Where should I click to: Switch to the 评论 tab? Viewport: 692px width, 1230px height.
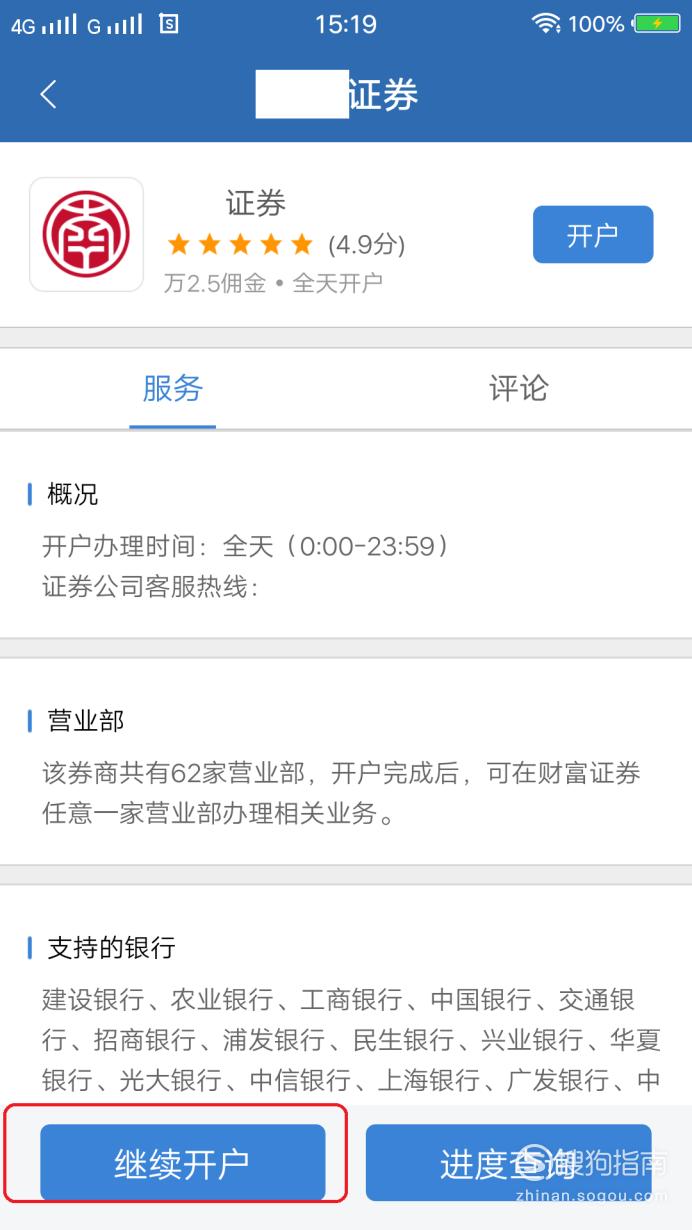point(519,388)
